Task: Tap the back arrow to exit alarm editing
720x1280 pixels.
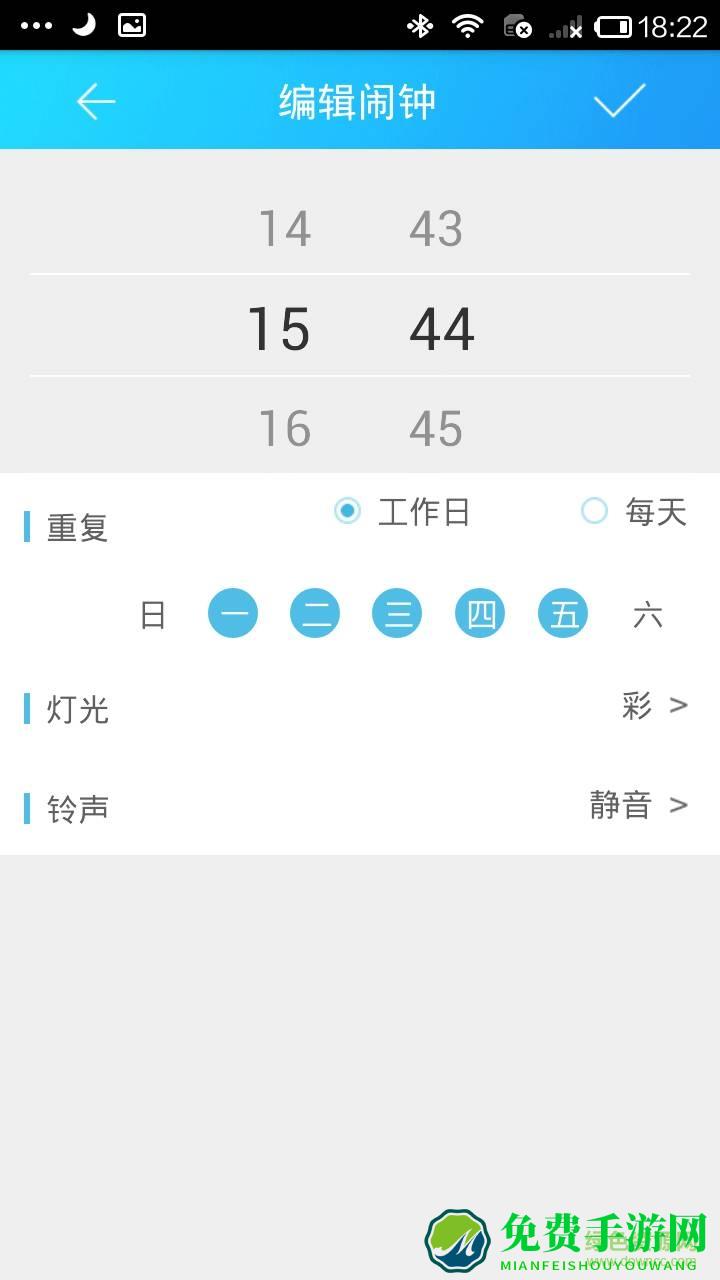Action: coord(95,100)
